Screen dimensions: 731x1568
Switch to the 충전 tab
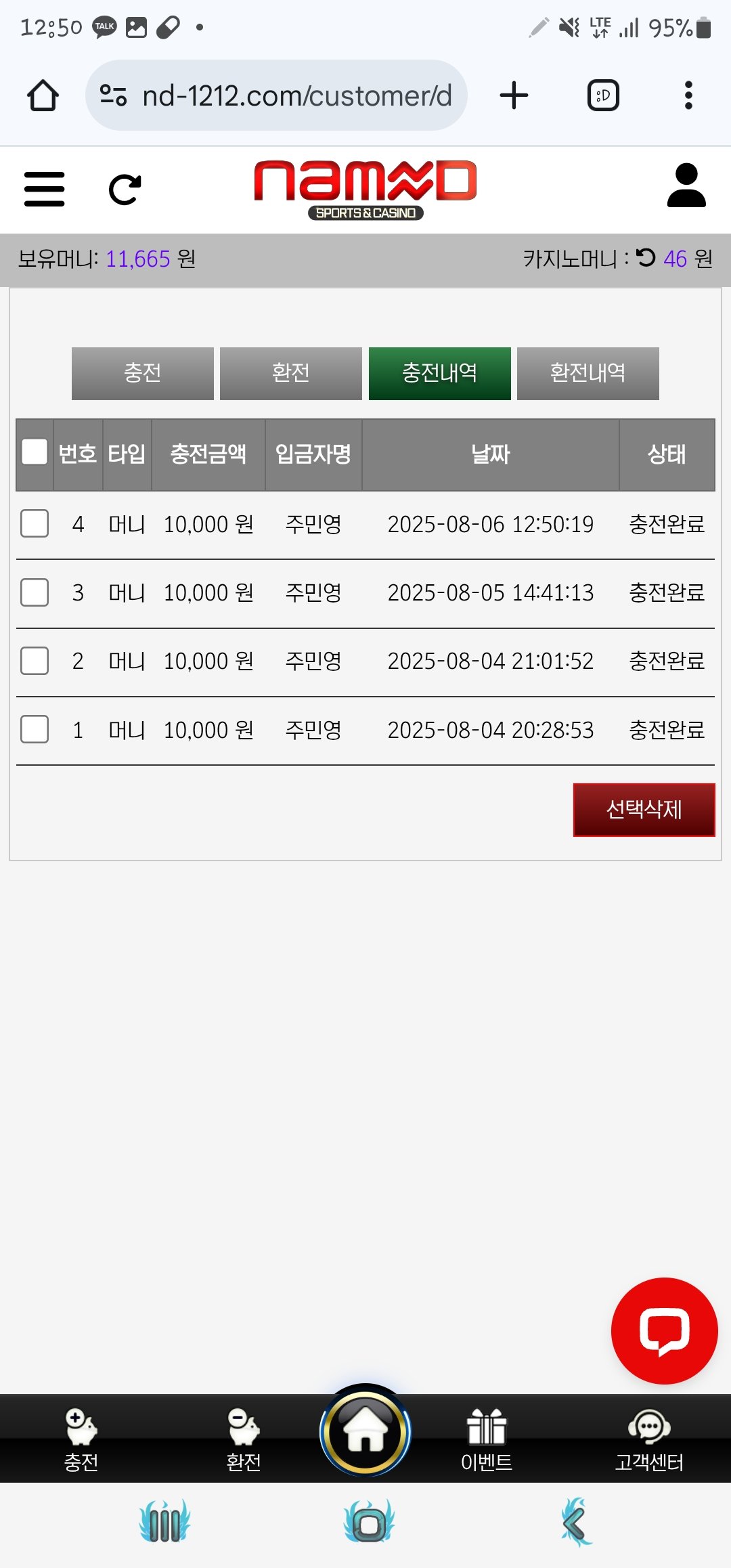point(143,373)
